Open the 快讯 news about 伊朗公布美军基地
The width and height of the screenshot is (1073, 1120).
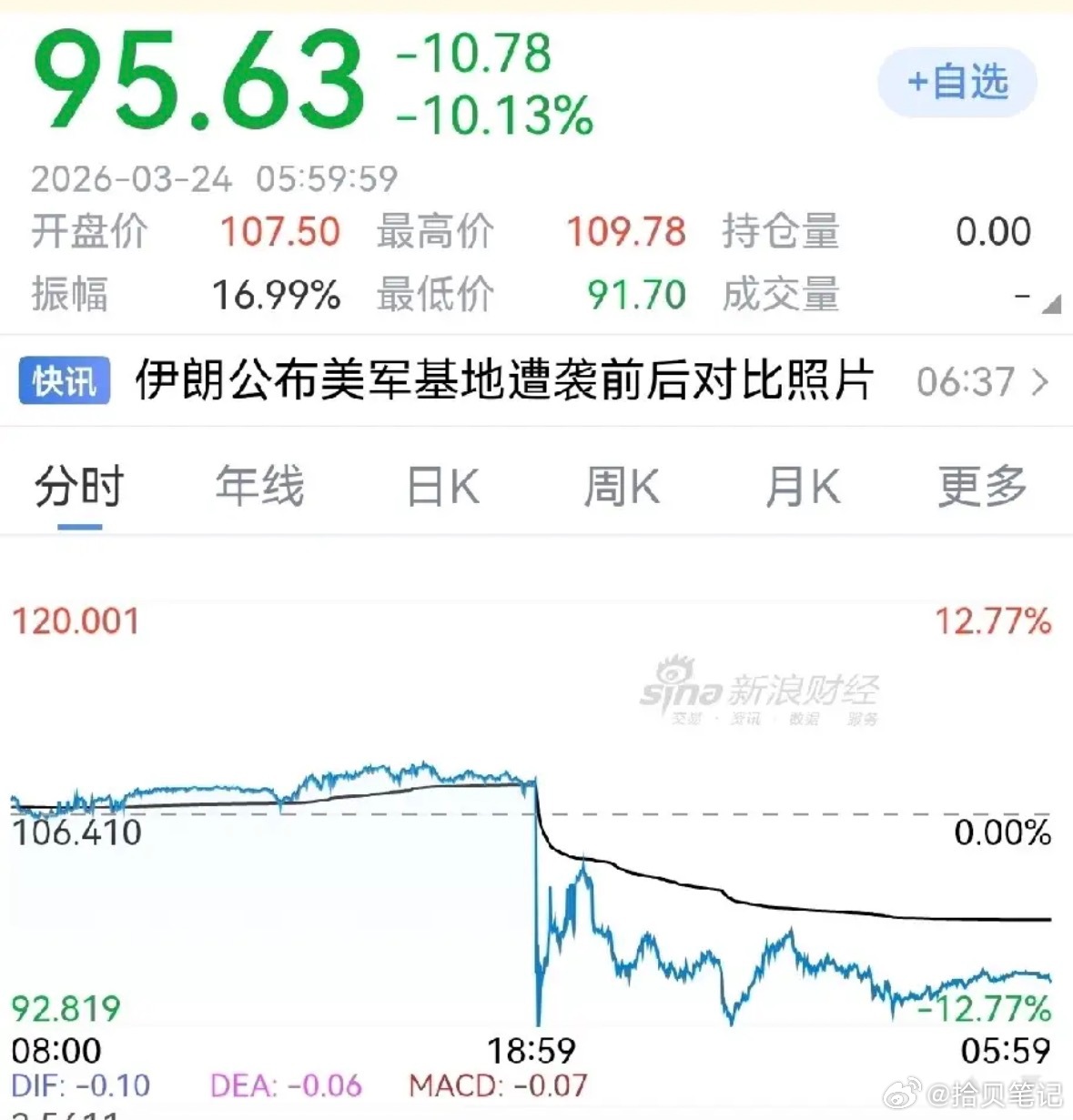(x=536, y=381)
